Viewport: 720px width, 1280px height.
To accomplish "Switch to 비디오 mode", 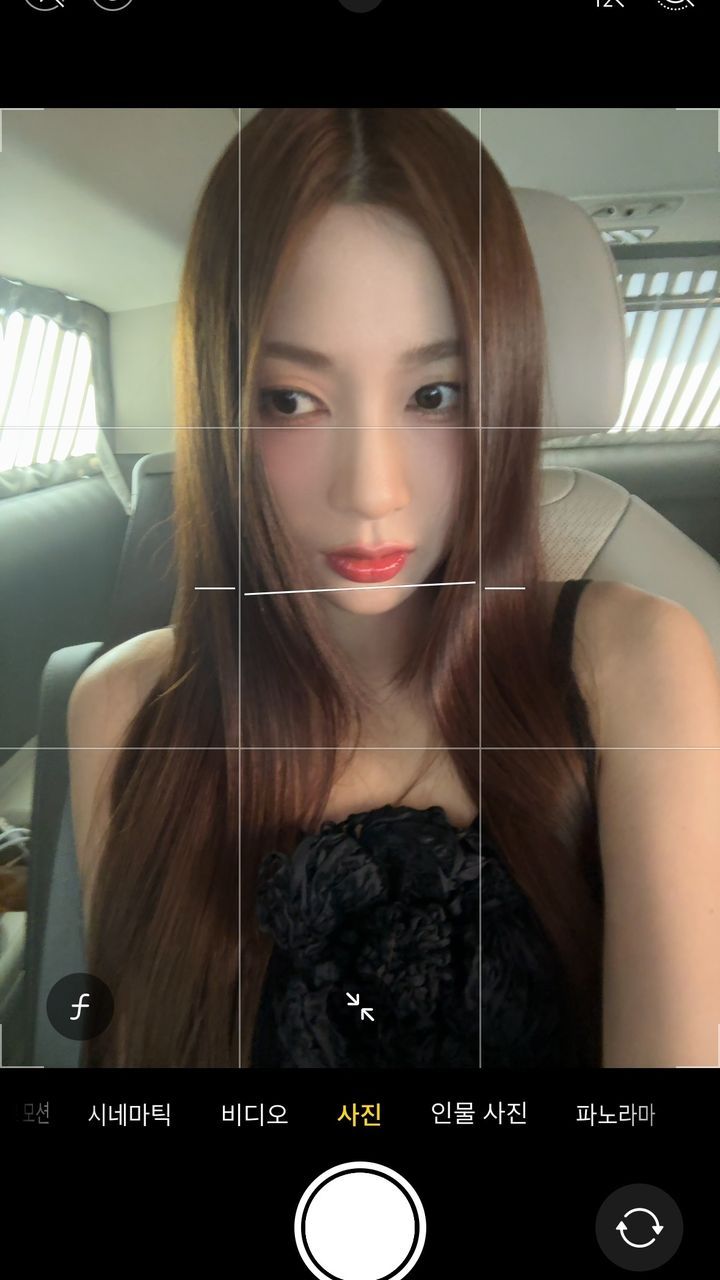I will [254, 1114].
